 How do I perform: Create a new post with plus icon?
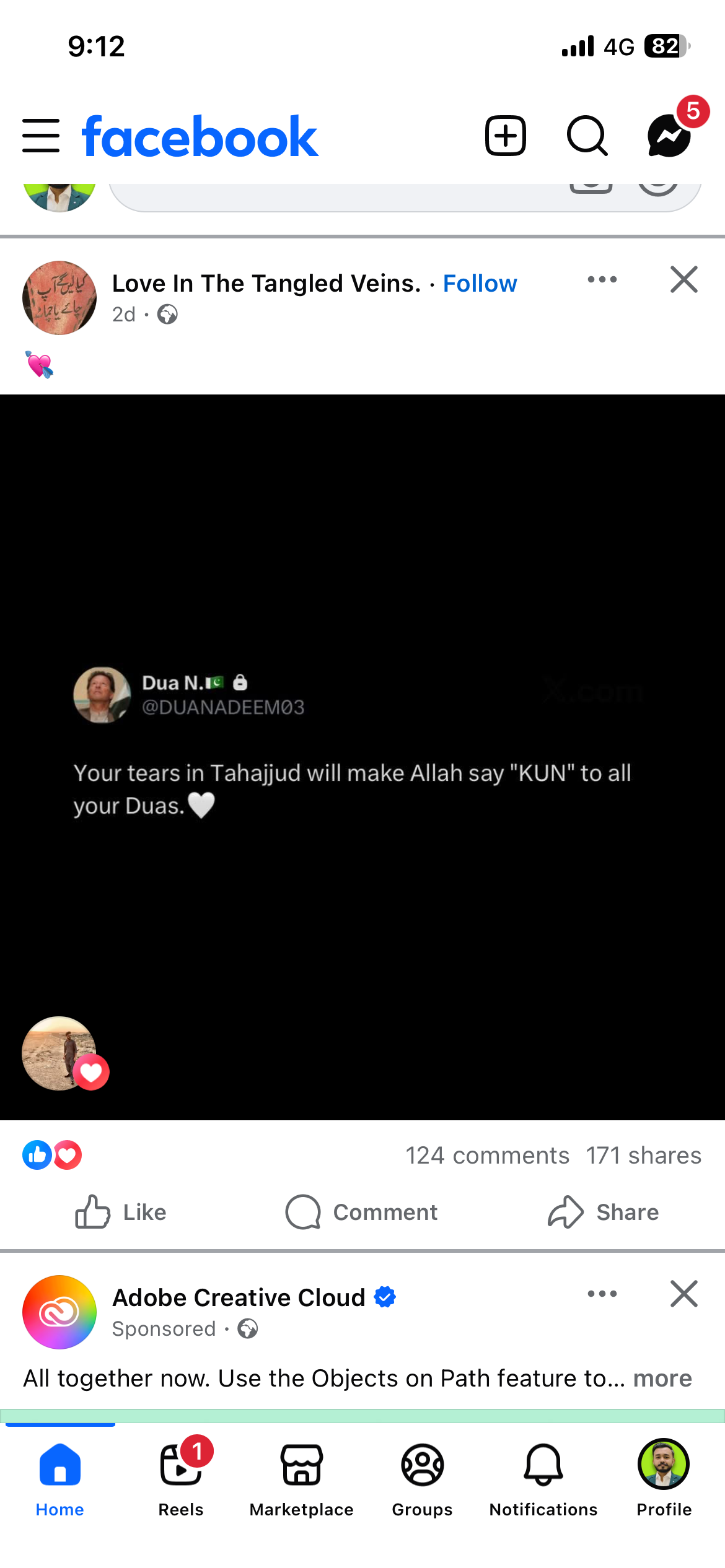(x=505, y=136)
